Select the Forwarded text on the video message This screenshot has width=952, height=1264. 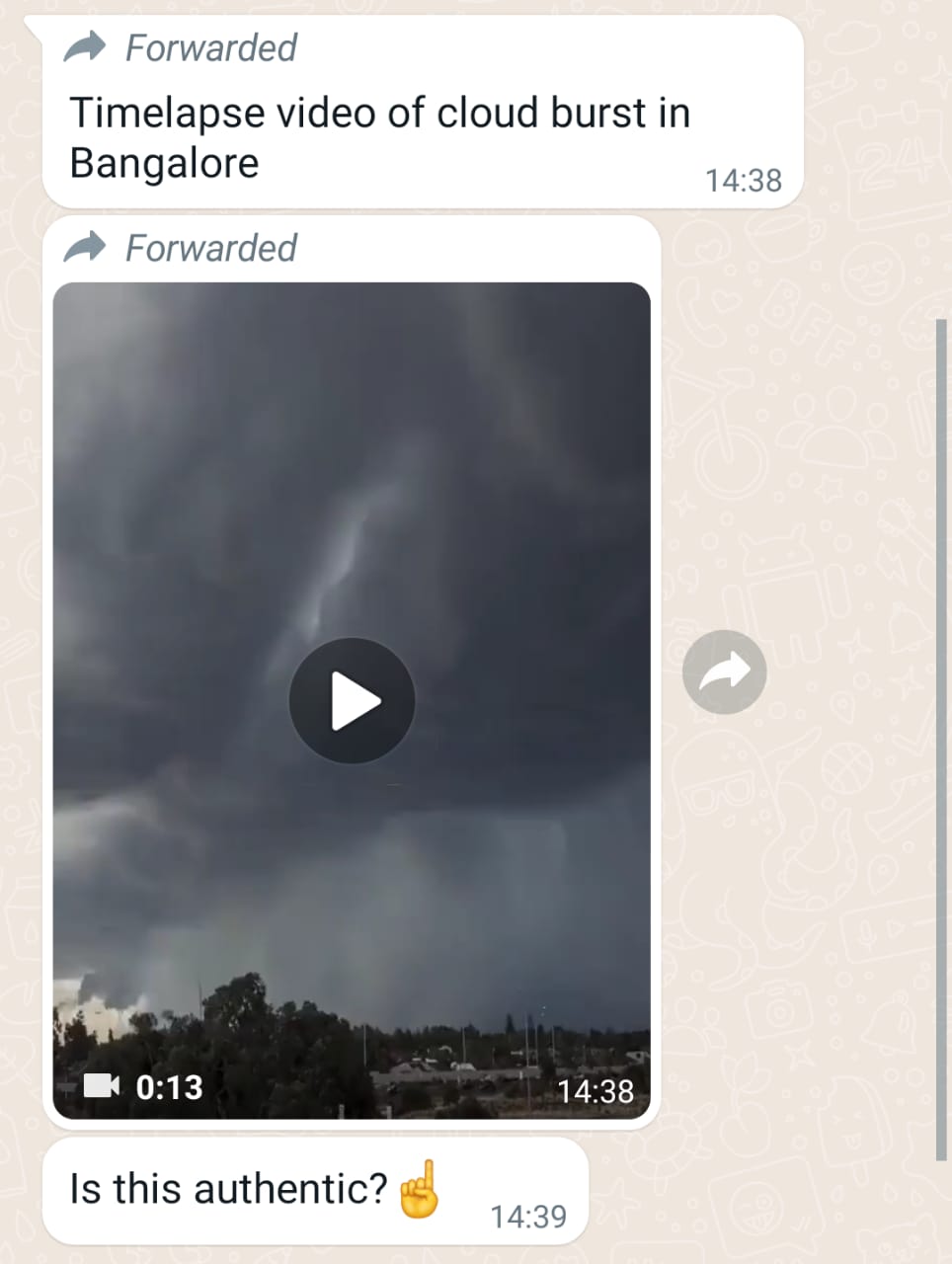(x=210, y=248)
